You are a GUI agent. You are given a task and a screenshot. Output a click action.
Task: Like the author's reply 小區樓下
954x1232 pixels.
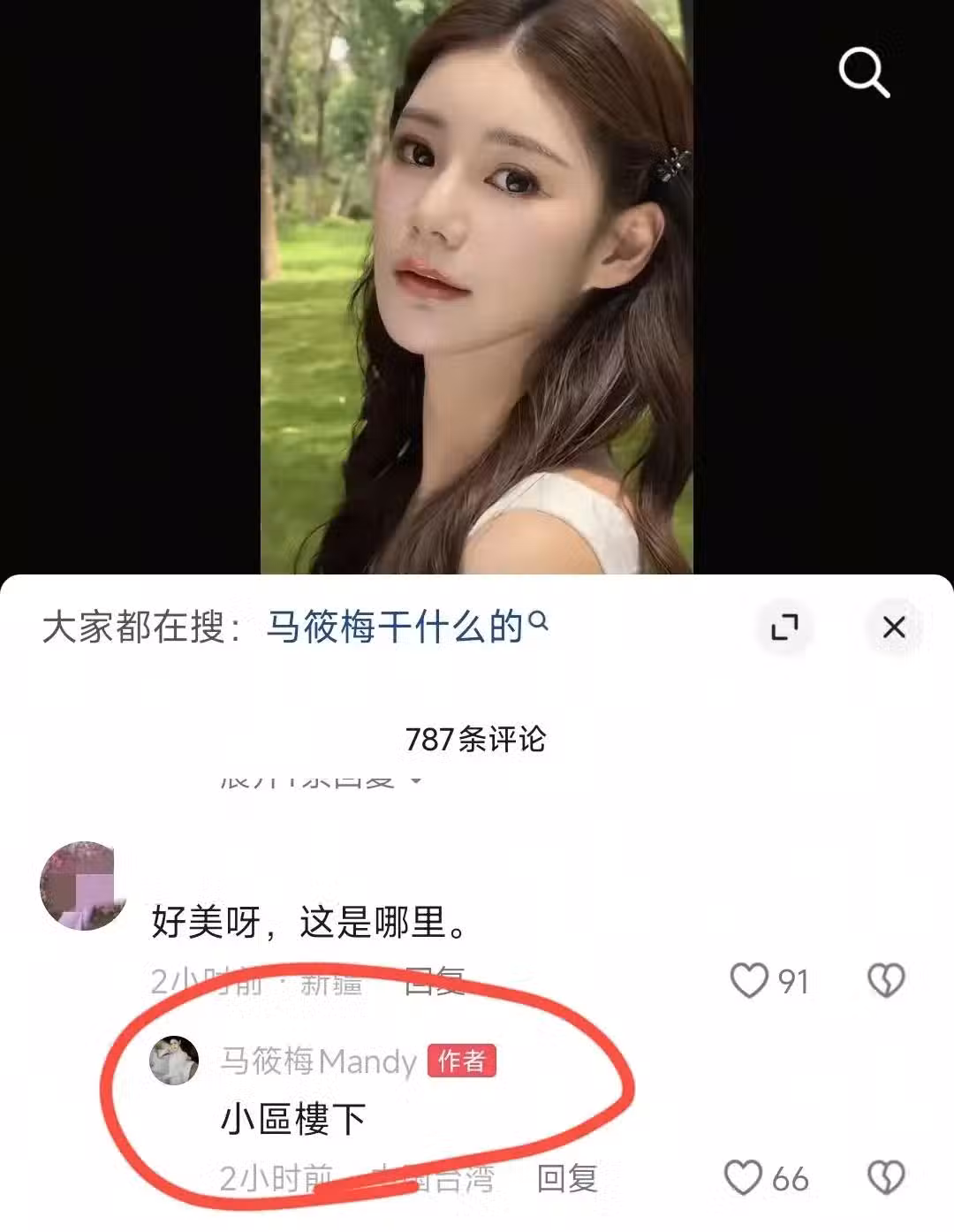click(x=743, y=1178)
